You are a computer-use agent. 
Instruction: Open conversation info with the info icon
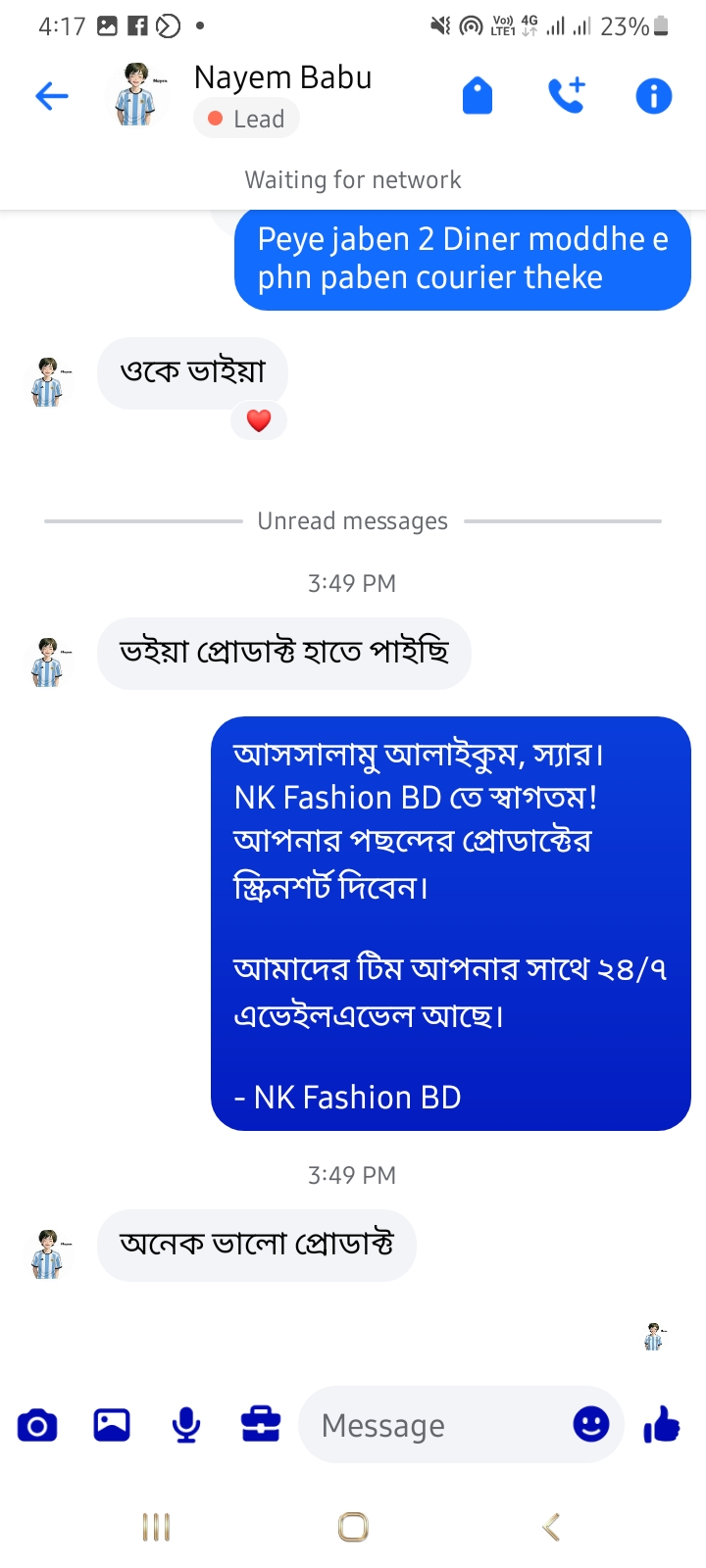653,95
